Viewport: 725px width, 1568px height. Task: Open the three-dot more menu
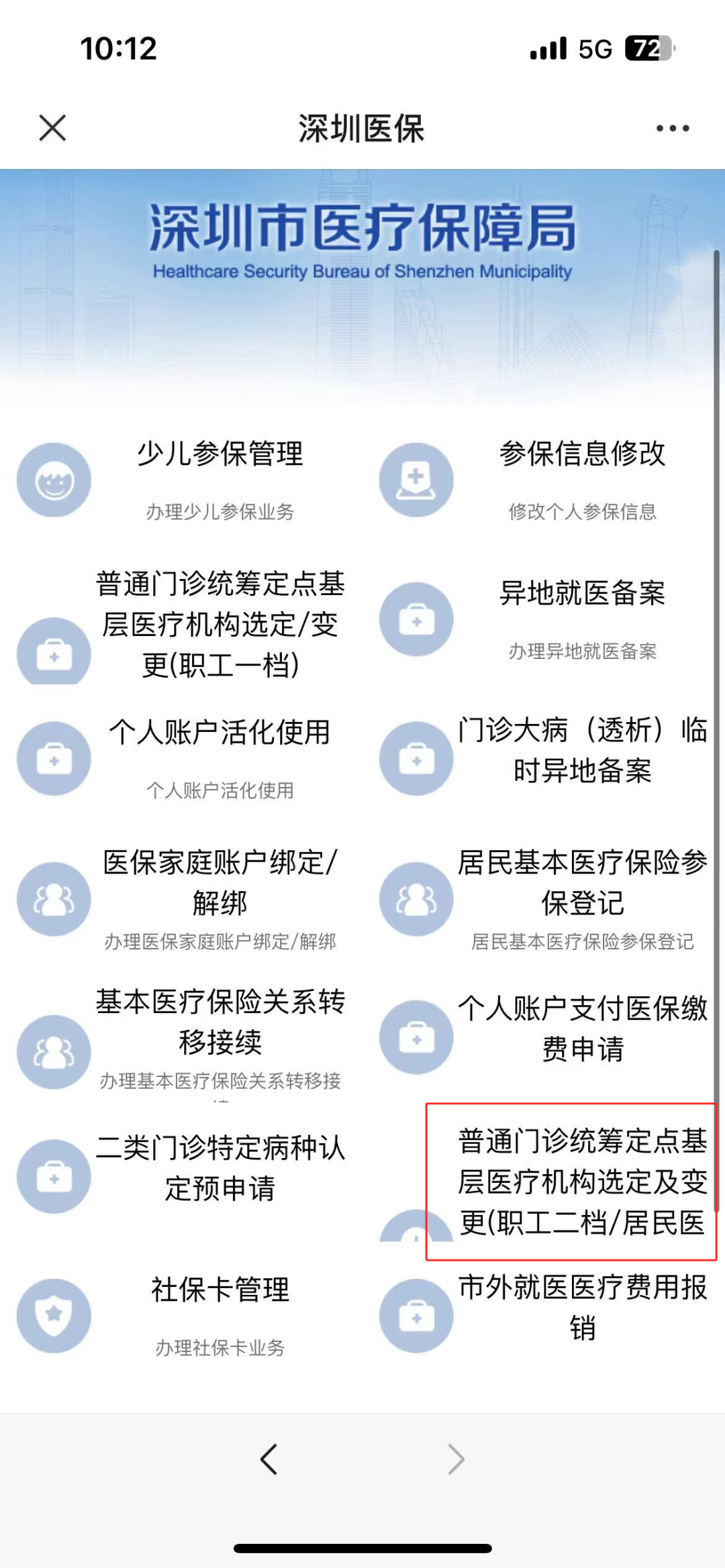coord(672,128)
